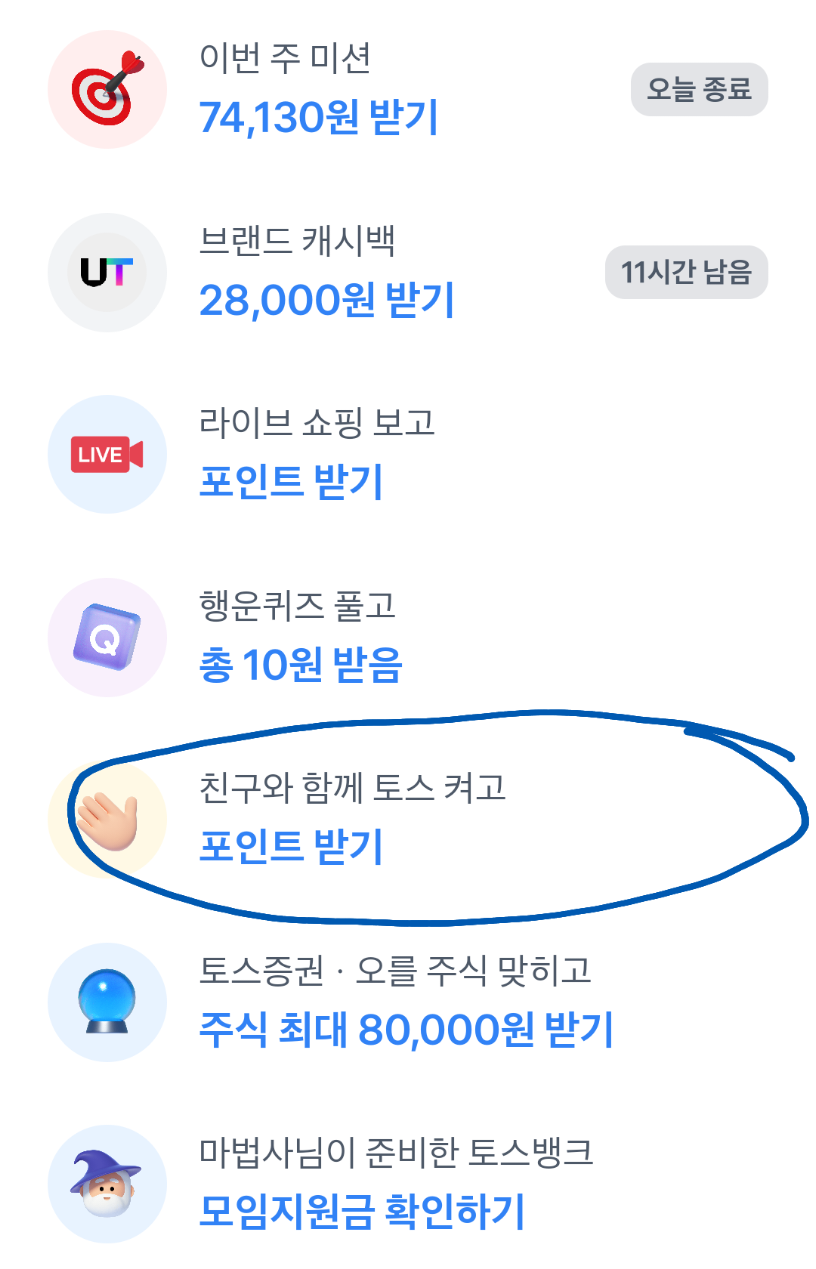Tap the purple Q quiz cube icon

point(106,636)
